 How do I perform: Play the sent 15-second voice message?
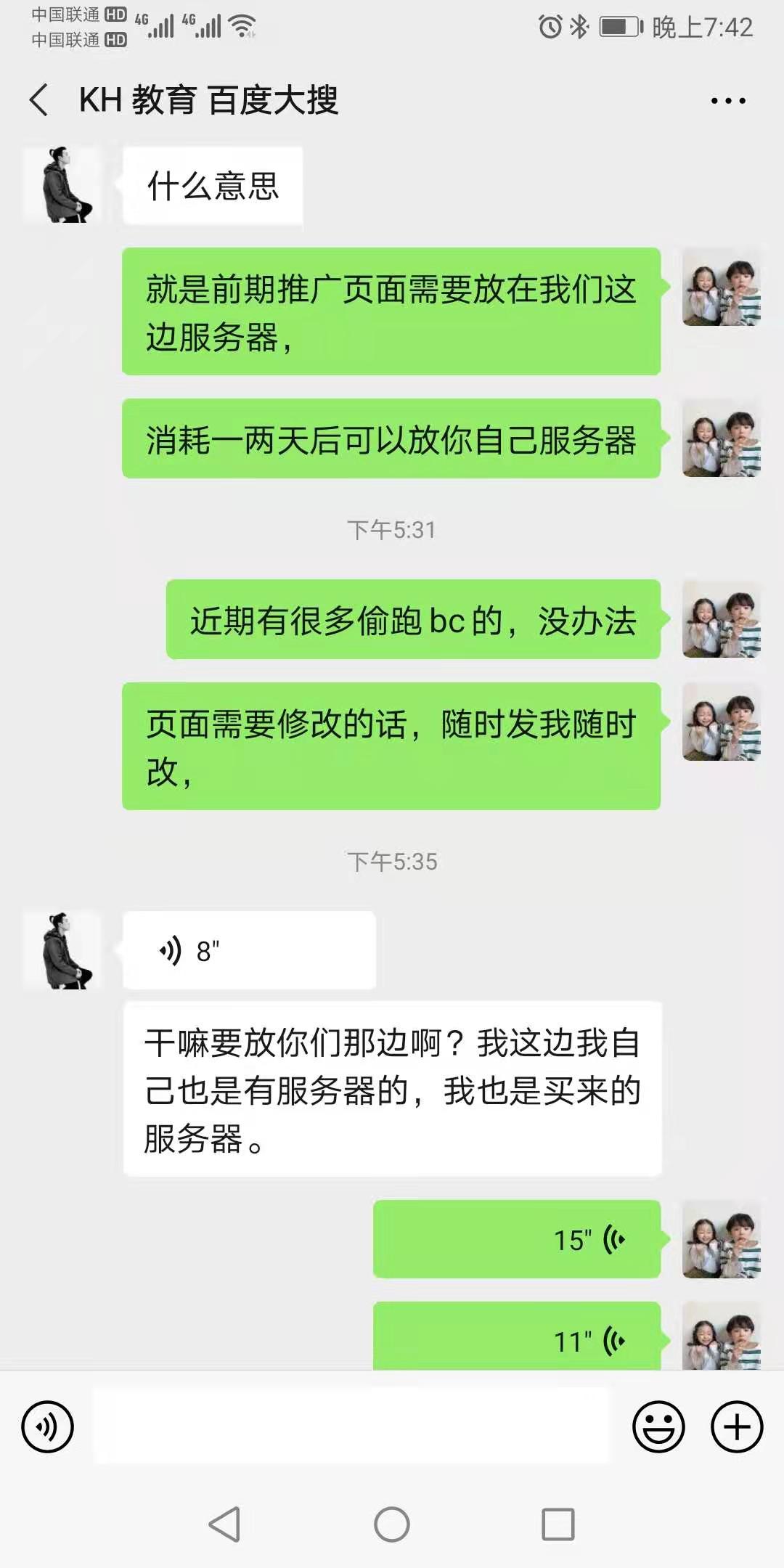516,1240
